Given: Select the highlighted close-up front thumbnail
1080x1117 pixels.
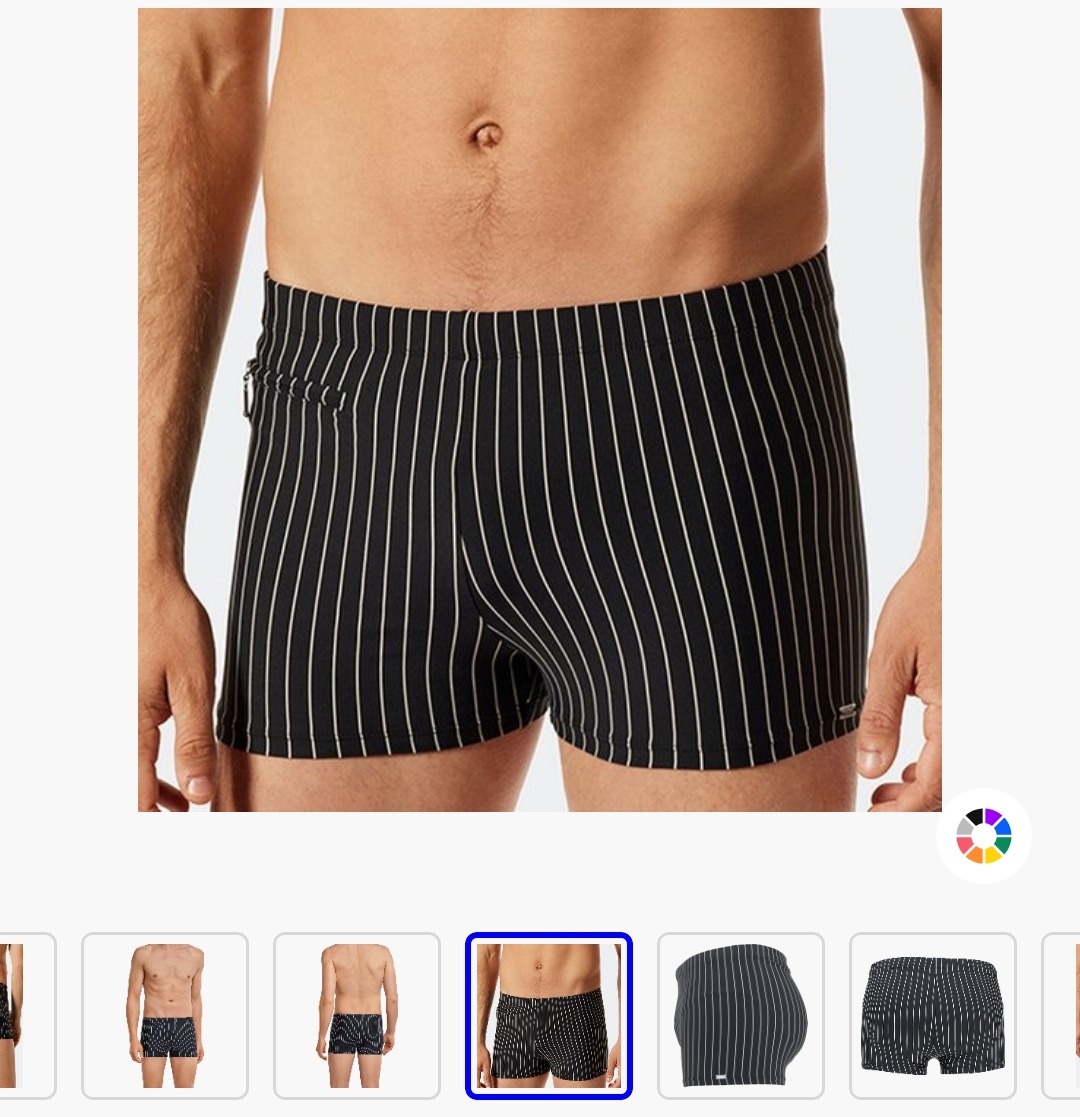Looking at the screenshot, I should coord(549,1015).
